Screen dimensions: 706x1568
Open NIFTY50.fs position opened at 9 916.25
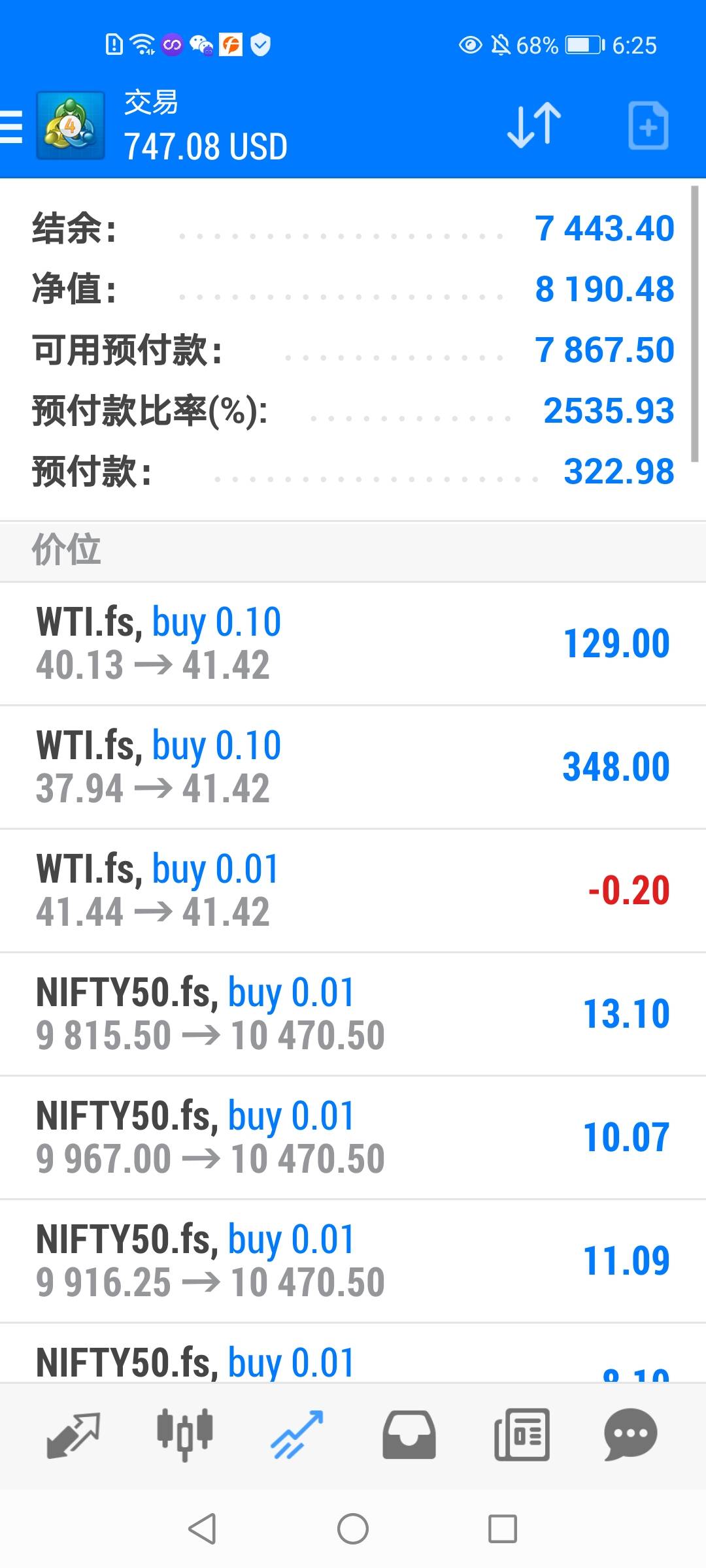coord(353,1261)
